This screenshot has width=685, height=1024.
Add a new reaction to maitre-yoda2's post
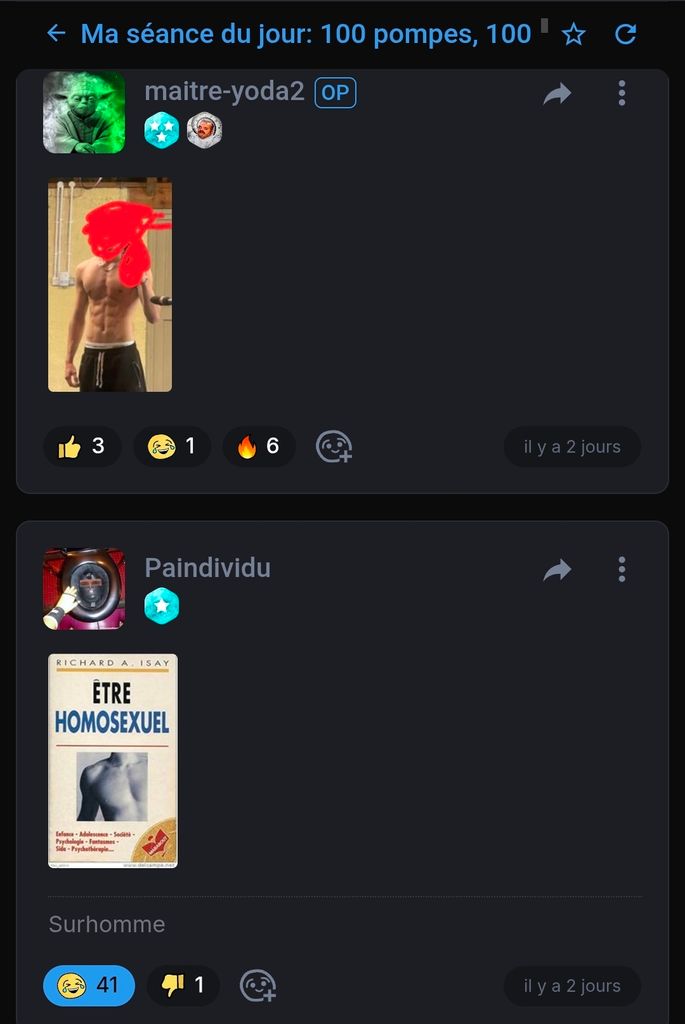click(334, 446)
